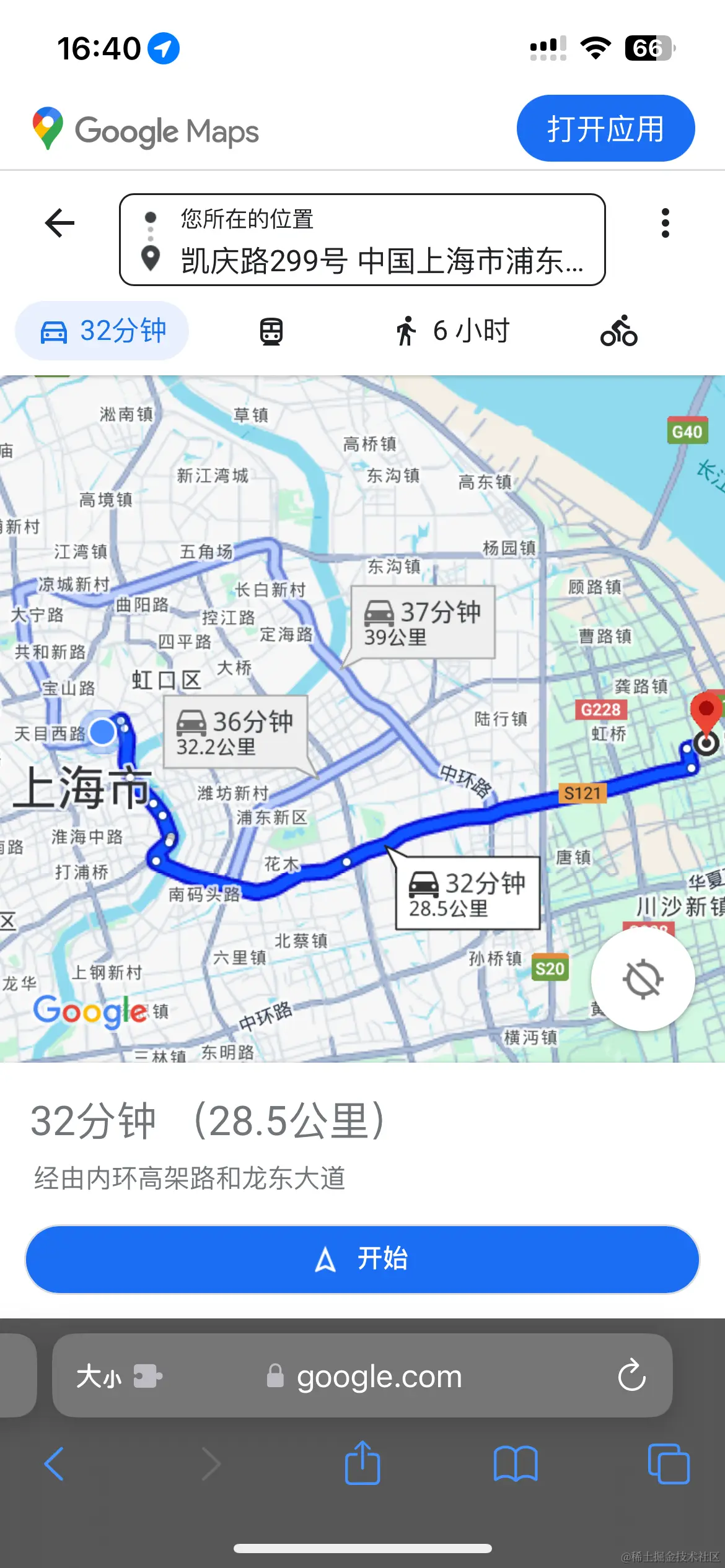Tap the 打开应用 button
Screen dimensions: 725x1568
(x=605, y=129)
